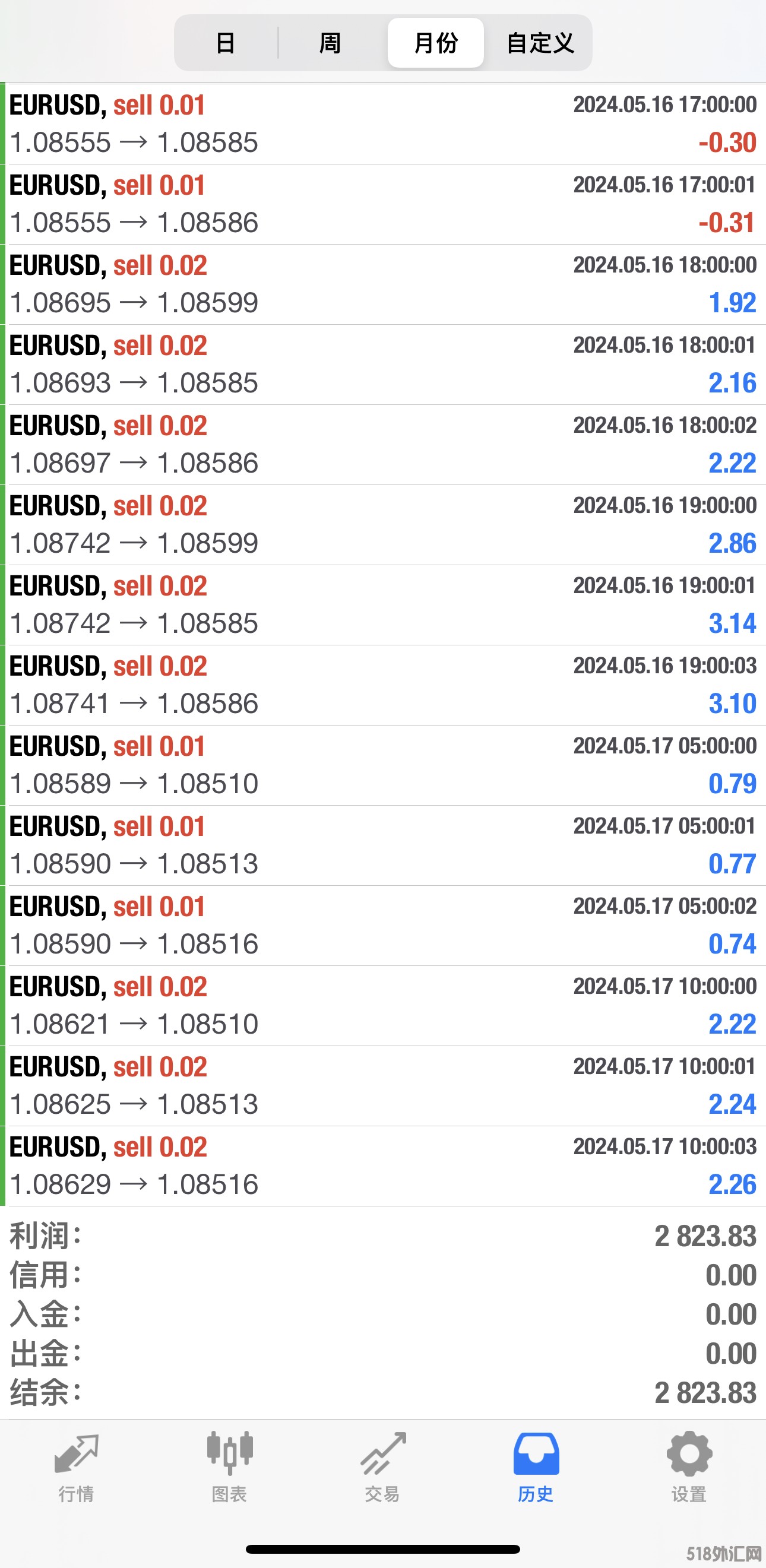Expand the trade with loss -0.31

tap(382, 204)
